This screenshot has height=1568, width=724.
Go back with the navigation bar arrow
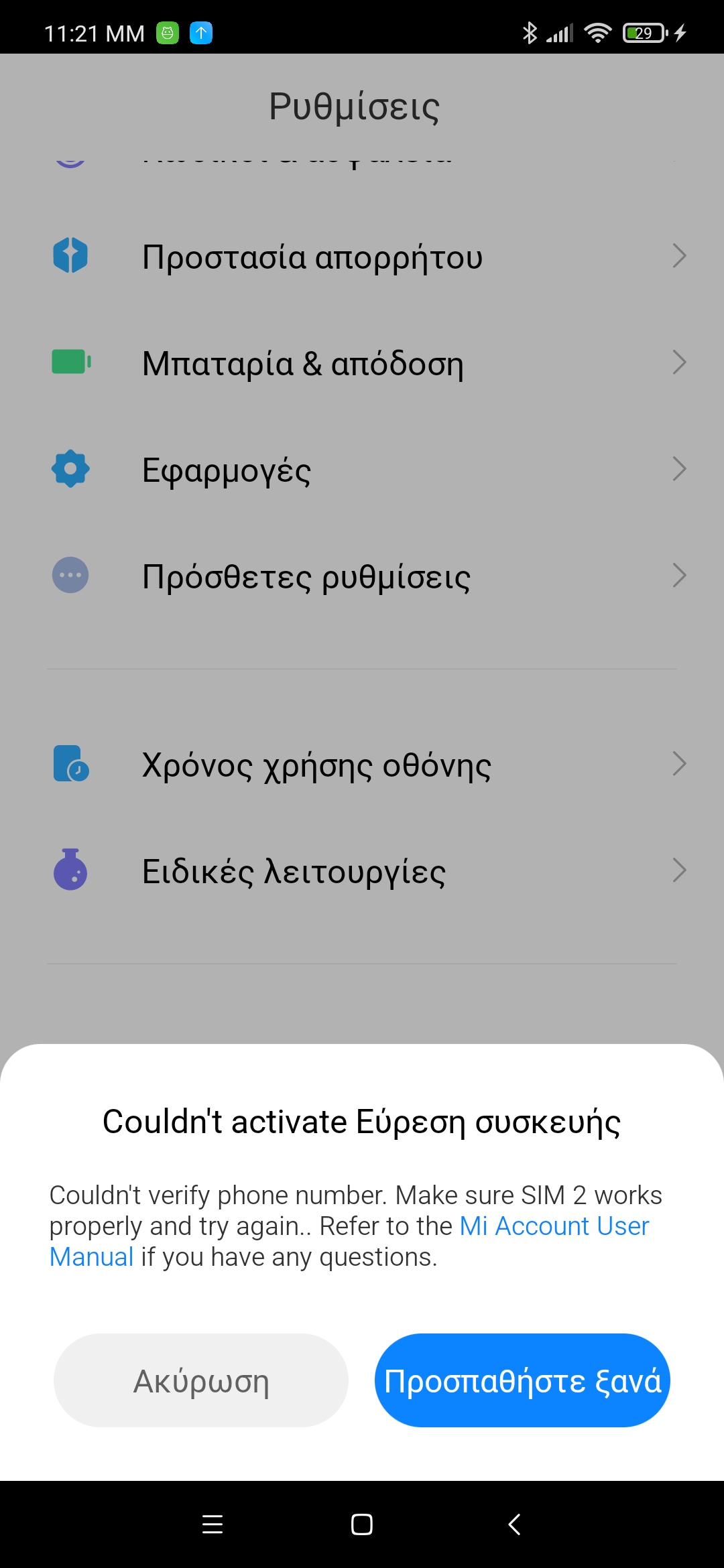click(x=514, y=1524)
